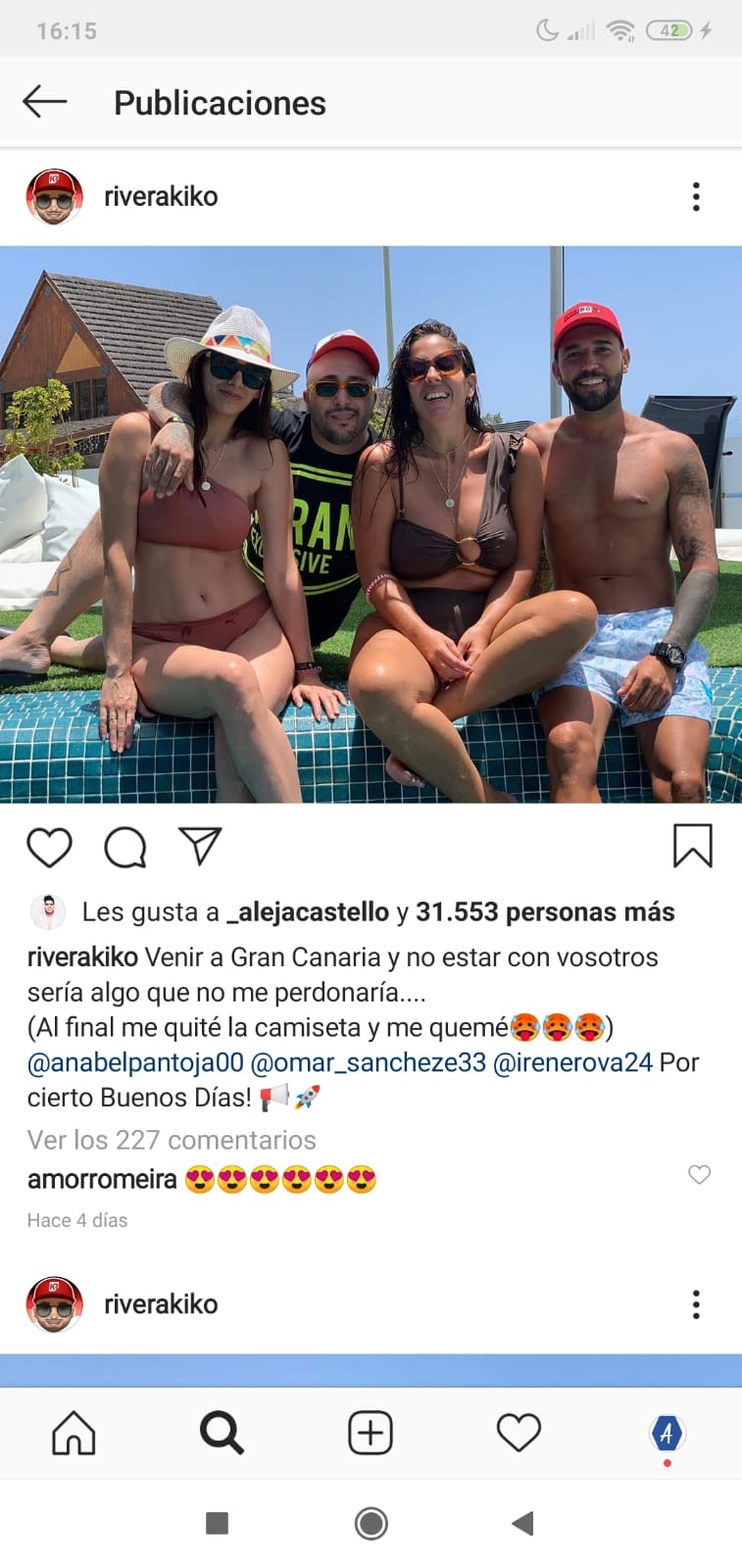Switch to the Search tab
Screen dimensions: 742x1568
coord(222,1433)
